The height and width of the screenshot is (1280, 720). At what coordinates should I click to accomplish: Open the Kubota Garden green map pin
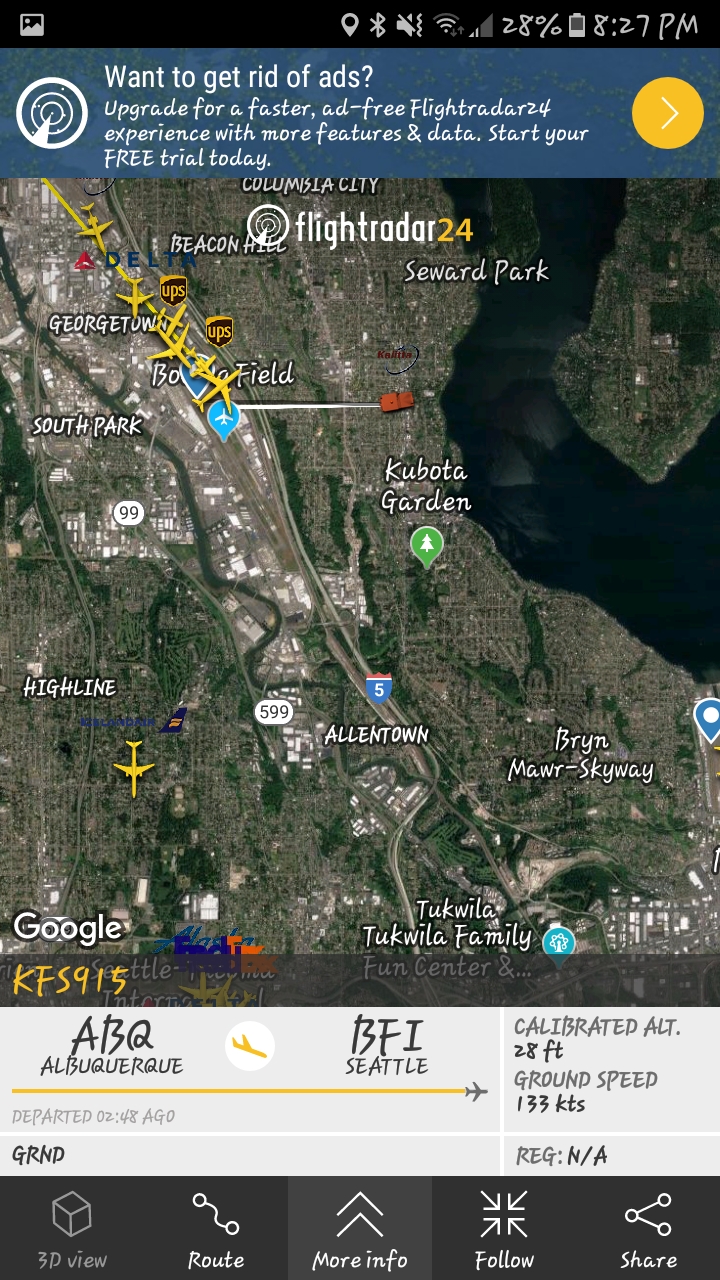427,546
